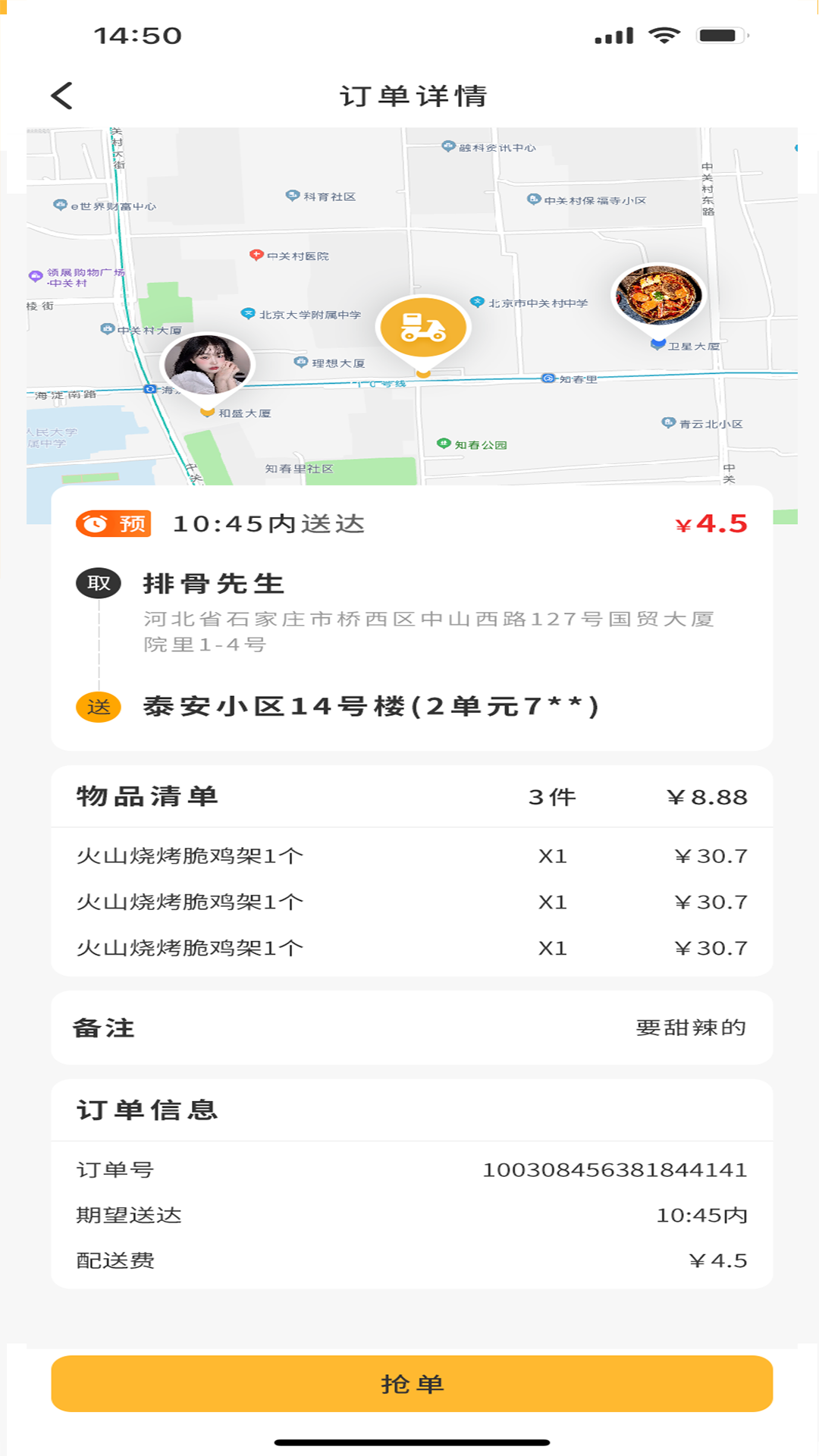Screen dimensions: 819x1456
Task: Click the delivery fee ¥4.5 amount
Action: [x=718, y=1258]
